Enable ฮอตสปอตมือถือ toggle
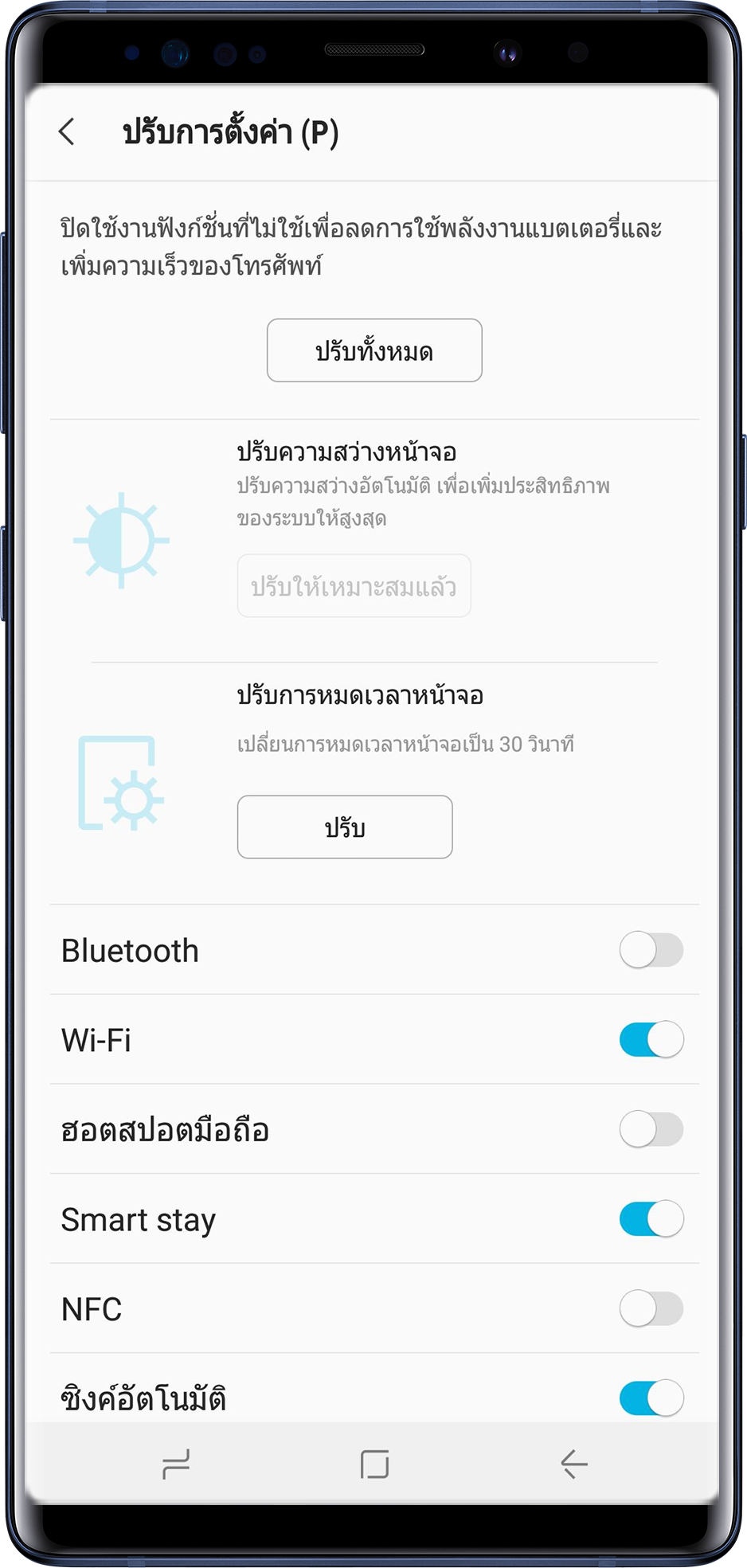The width and height of the screenshot is (747, 1568). [651, 1129]
